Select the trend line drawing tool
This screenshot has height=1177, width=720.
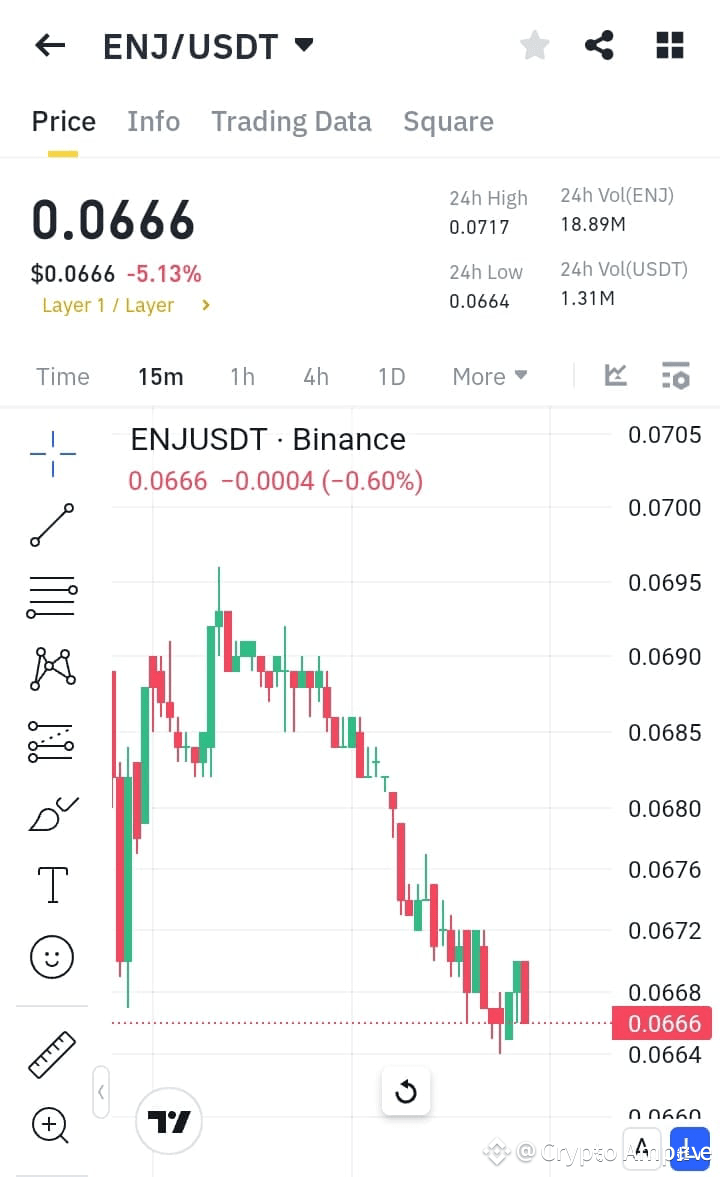click(52, 524)
